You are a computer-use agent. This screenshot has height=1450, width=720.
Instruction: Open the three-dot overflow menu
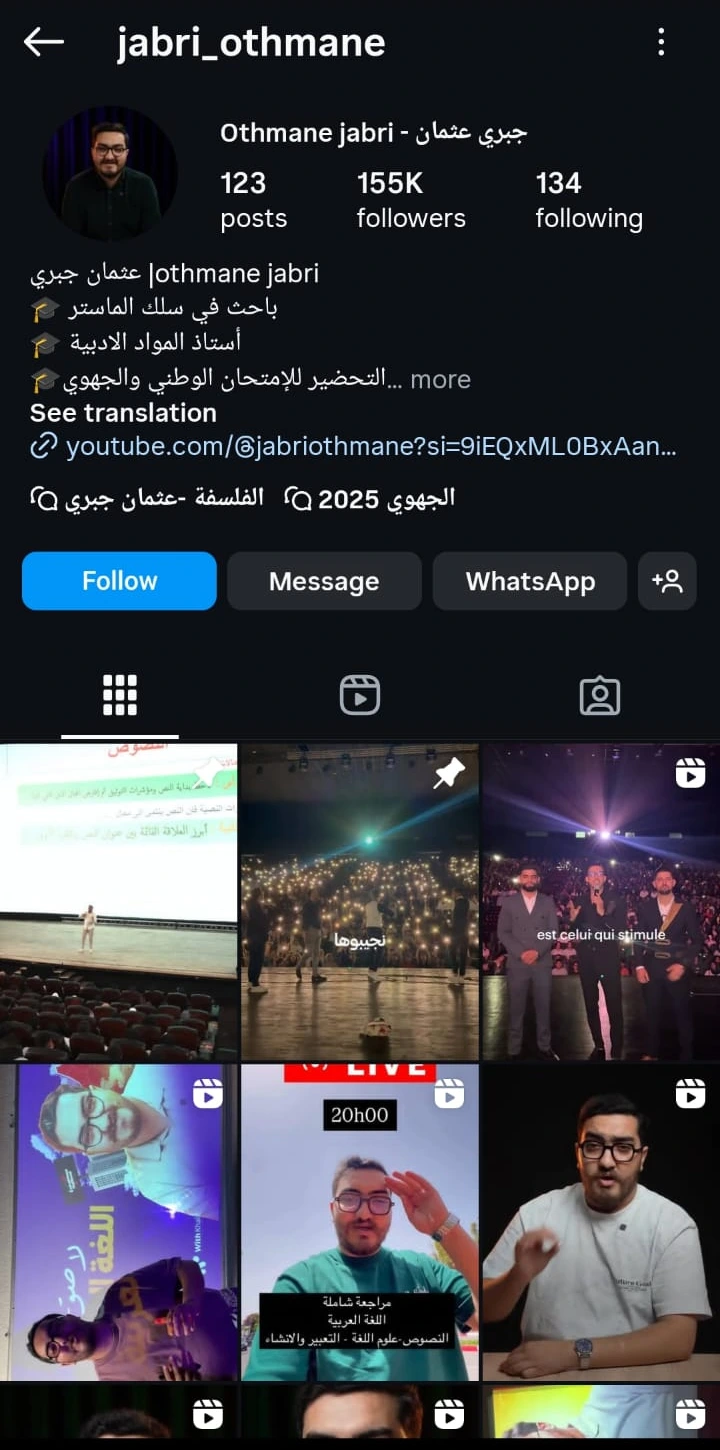[x=661, y=42]
